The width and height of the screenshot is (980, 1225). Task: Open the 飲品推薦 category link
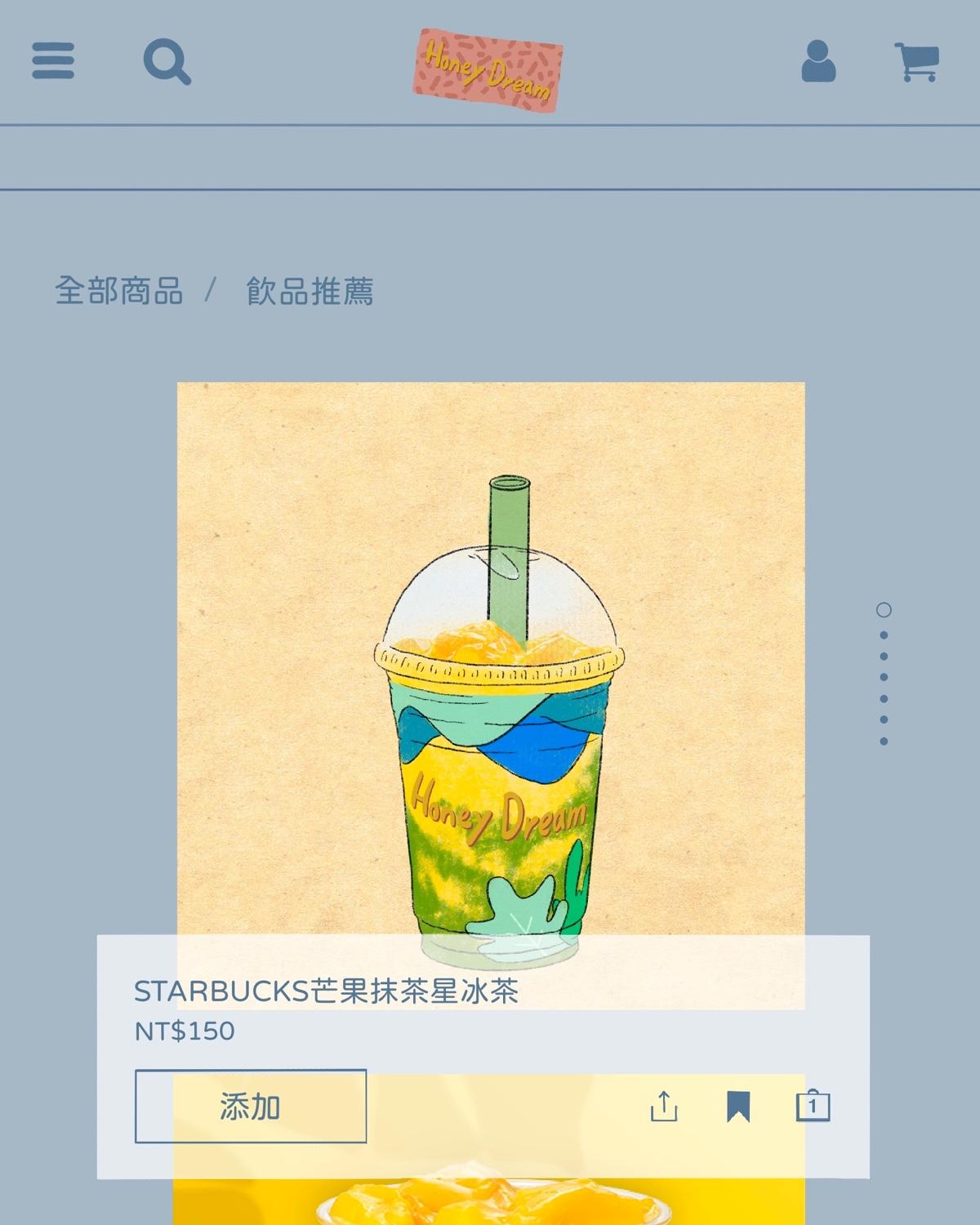pos(310,292)
